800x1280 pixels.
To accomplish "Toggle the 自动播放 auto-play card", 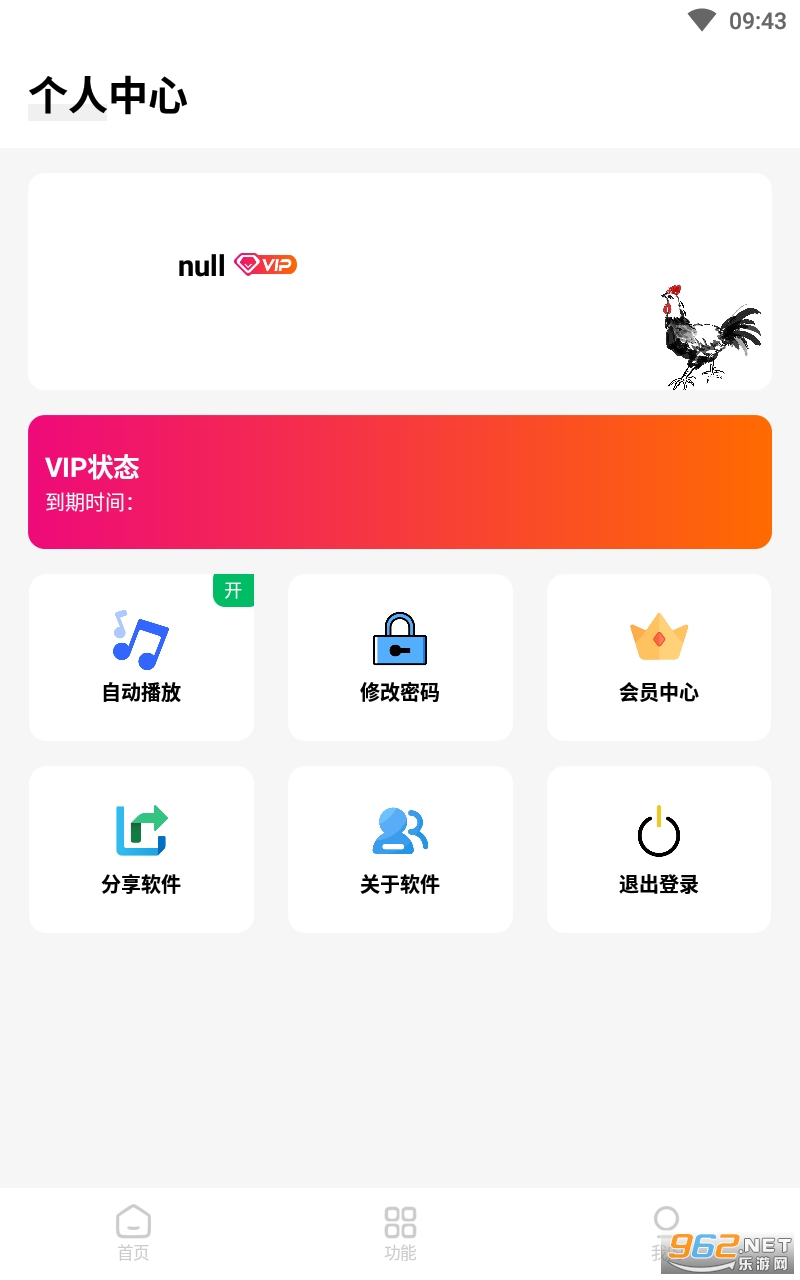I will 141,657.
